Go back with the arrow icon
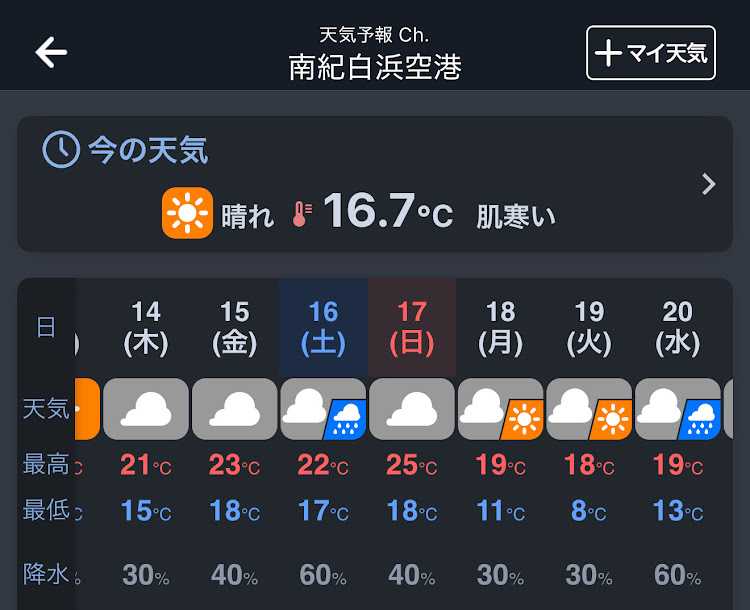 (x=51, y=52)
